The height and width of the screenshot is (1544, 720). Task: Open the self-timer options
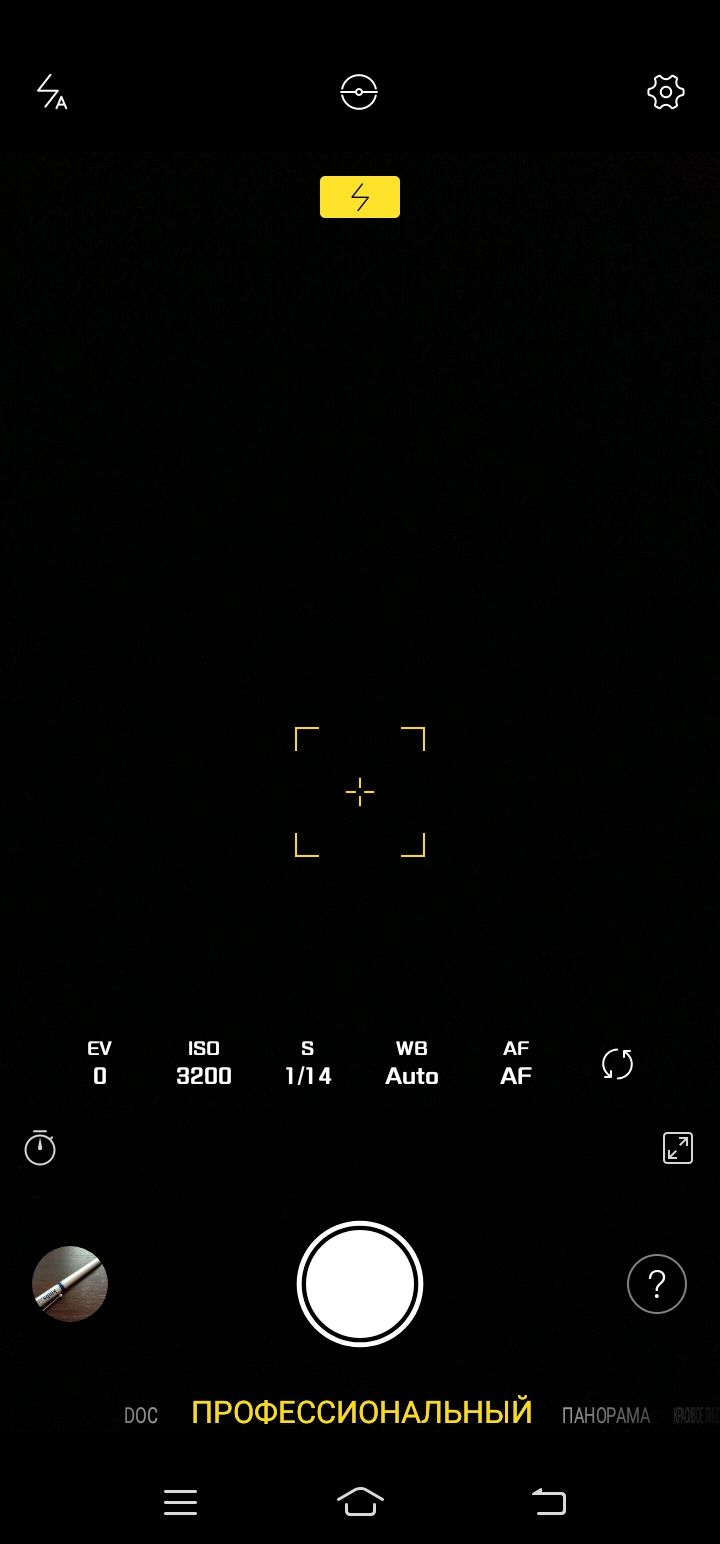pyautogui.click(x=40, y=1147)
